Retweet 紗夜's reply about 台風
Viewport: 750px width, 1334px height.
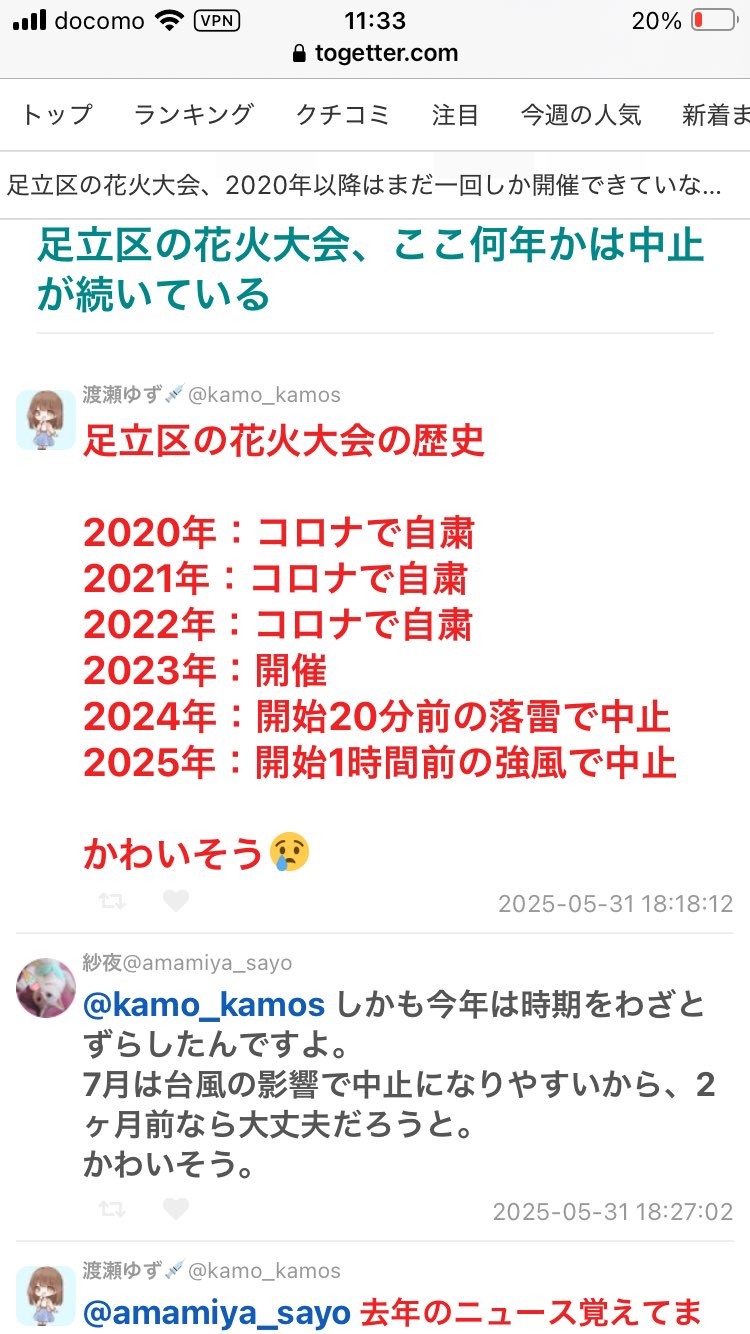112,1210
